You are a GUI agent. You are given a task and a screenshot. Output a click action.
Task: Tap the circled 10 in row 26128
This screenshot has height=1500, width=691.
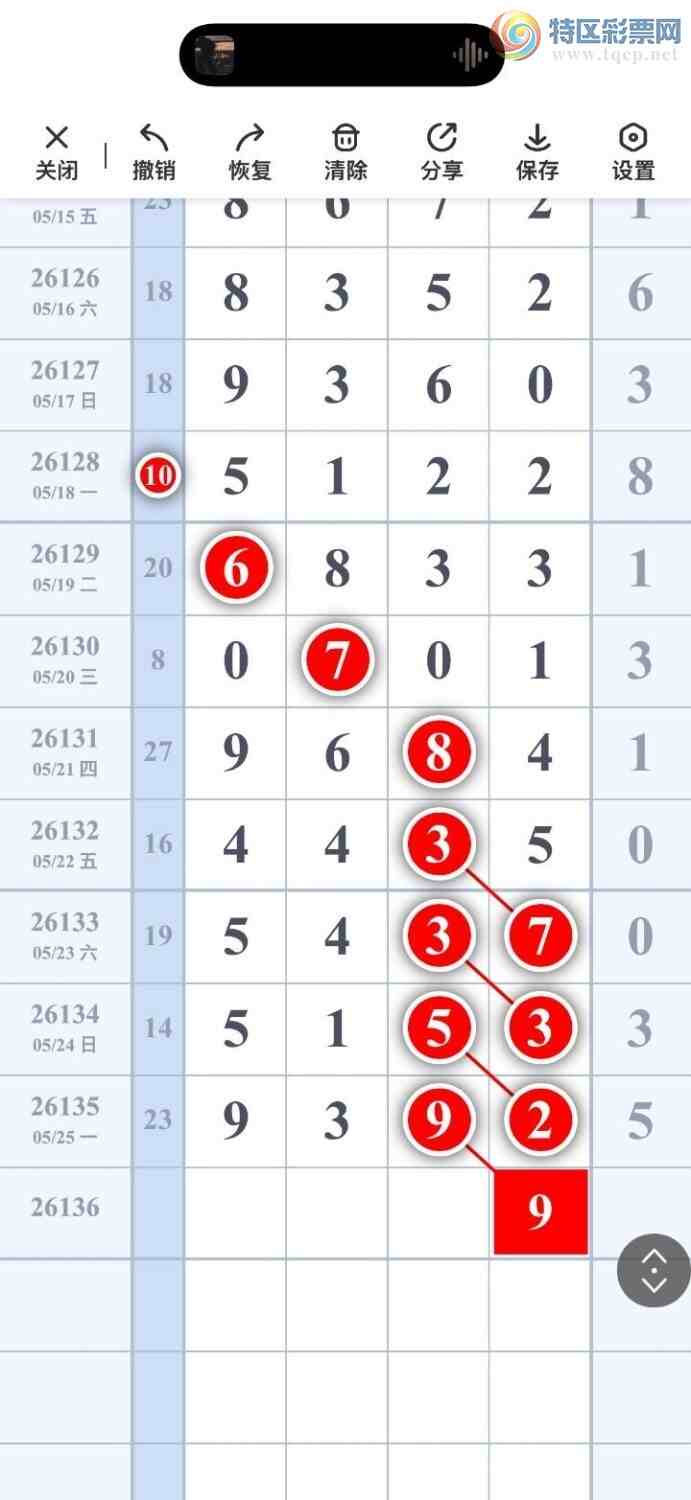(x=158, y=476)
